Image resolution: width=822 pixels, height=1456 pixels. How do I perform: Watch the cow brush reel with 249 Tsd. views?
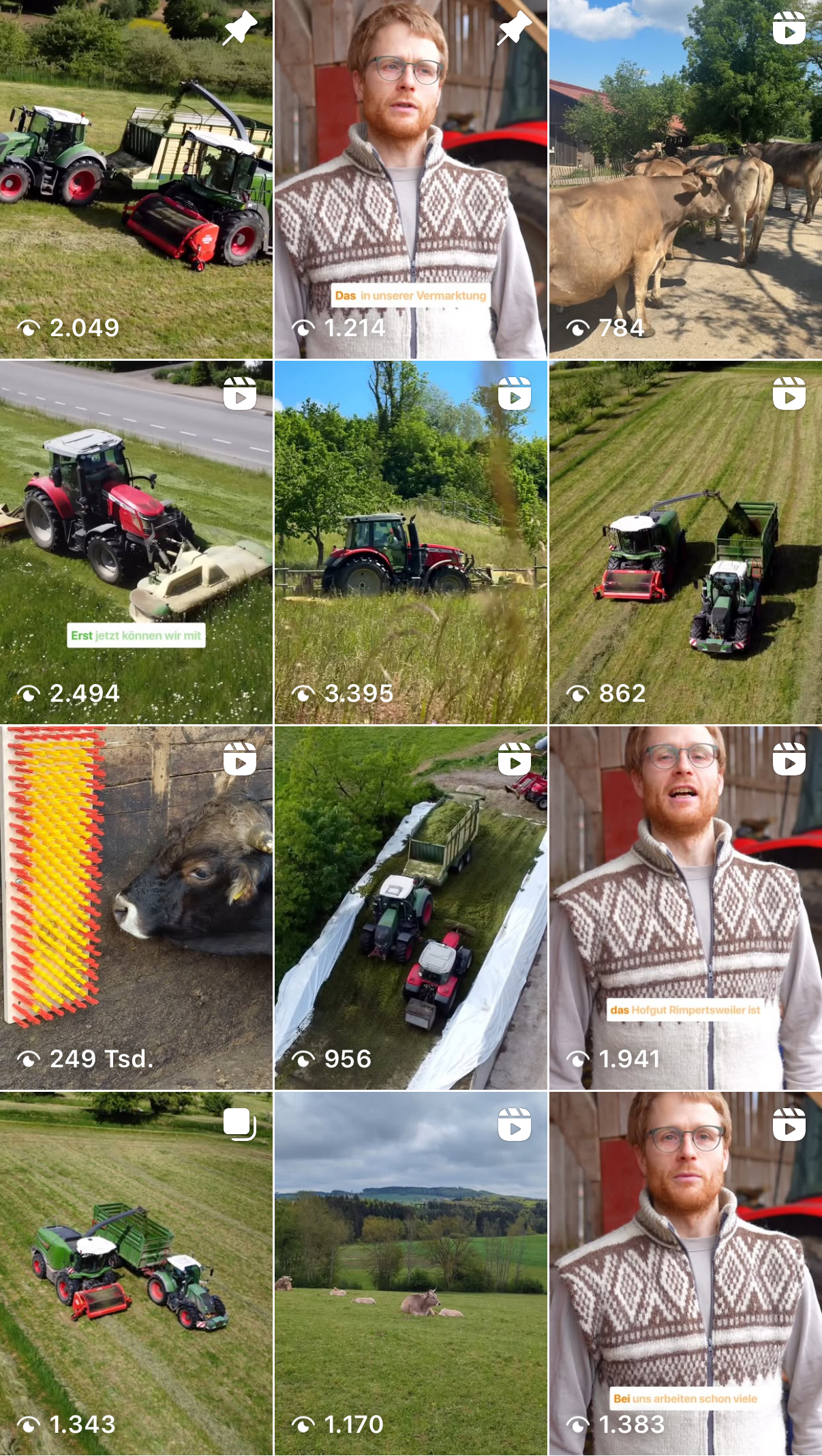pos(136,908)
